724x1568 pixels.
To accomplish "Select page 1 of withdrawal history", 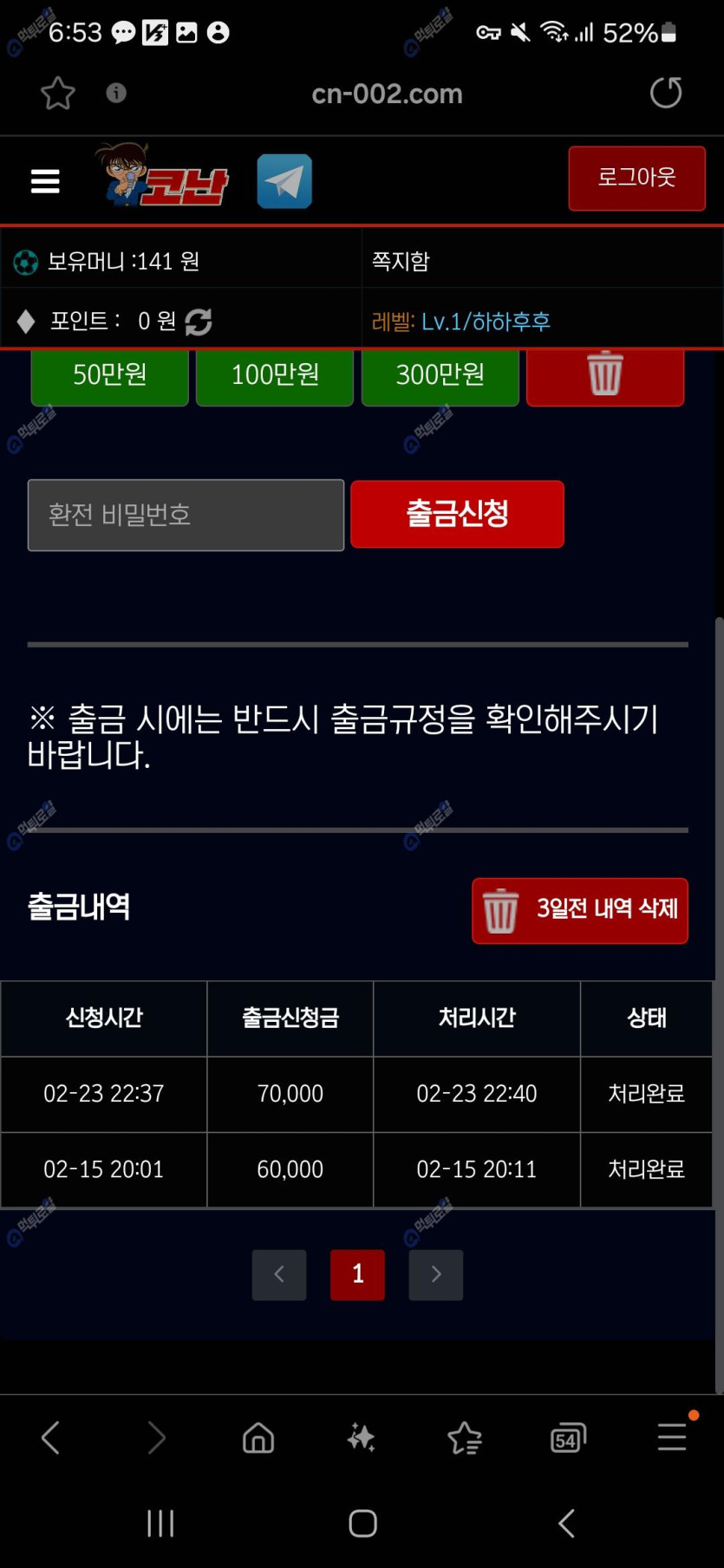I will [x=357, y=1274].
